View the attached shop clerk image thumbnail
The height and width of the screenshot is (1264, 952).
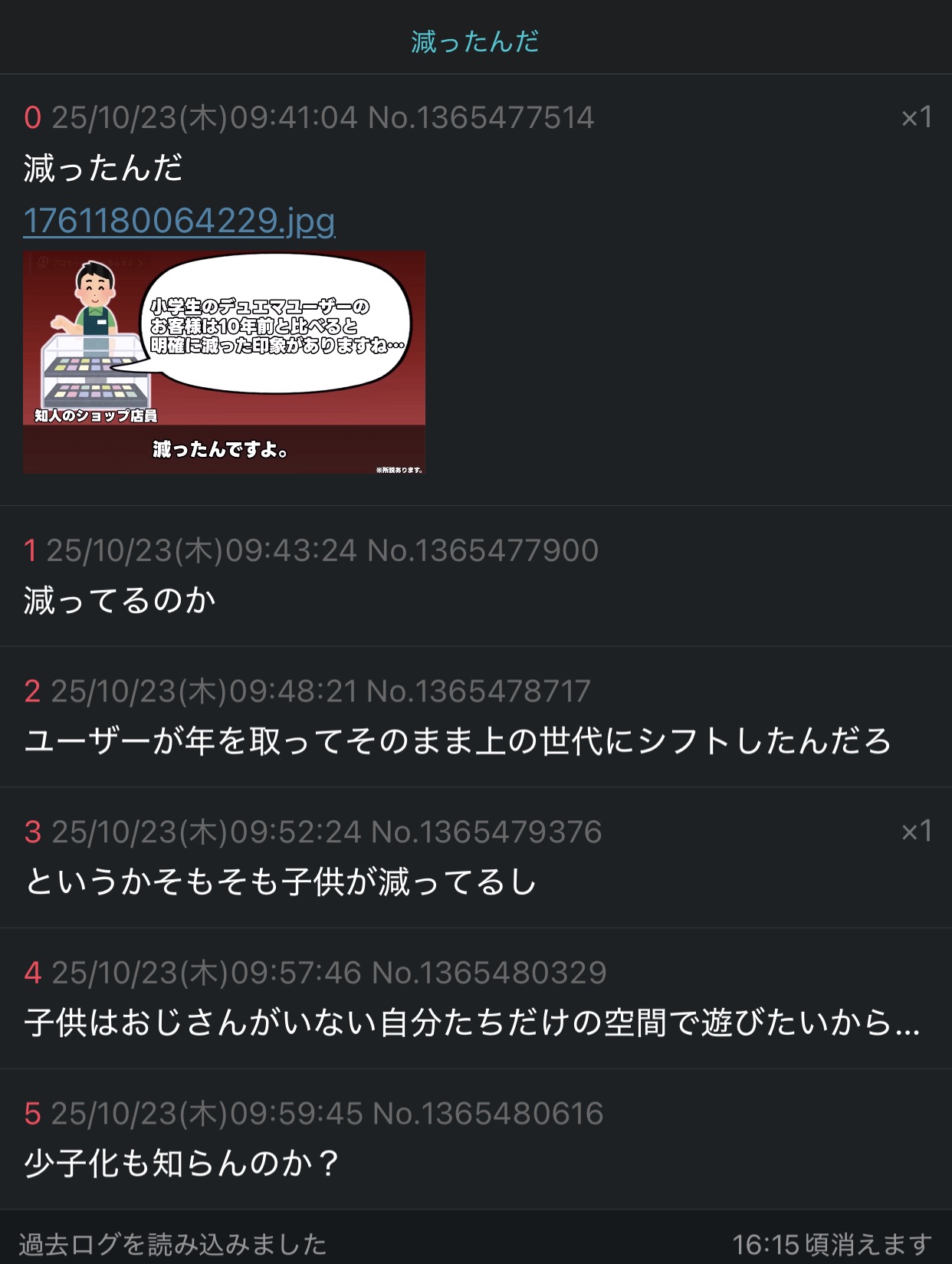224,362
